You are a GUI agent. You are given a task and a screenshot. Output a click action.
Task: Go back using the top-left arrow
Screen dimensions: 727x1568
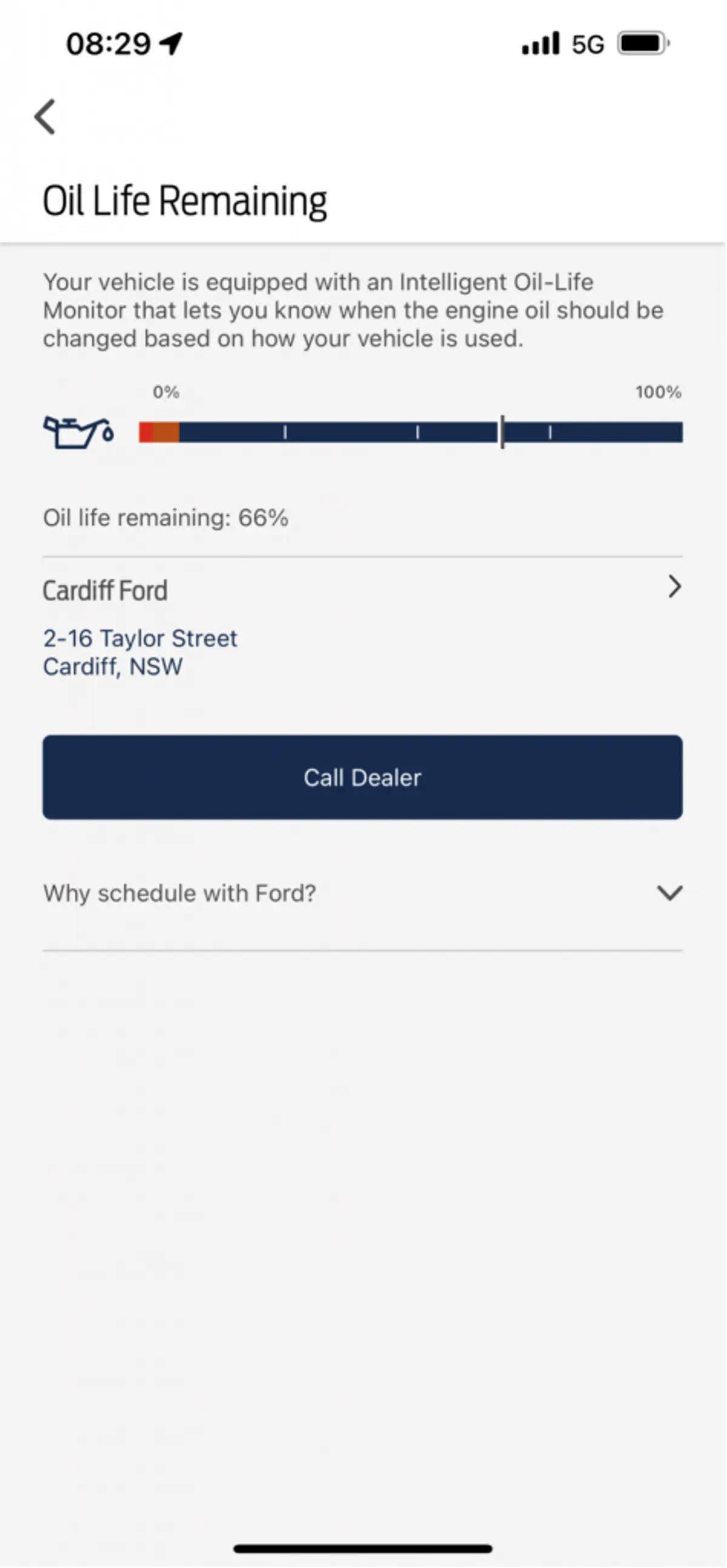(45, 116)
